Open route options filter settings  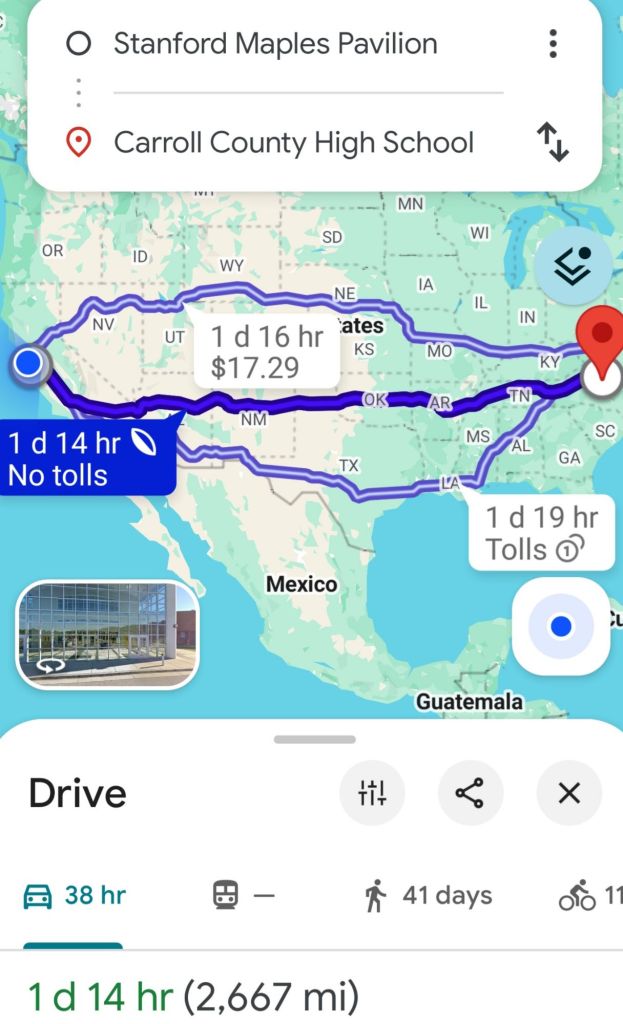372,794
